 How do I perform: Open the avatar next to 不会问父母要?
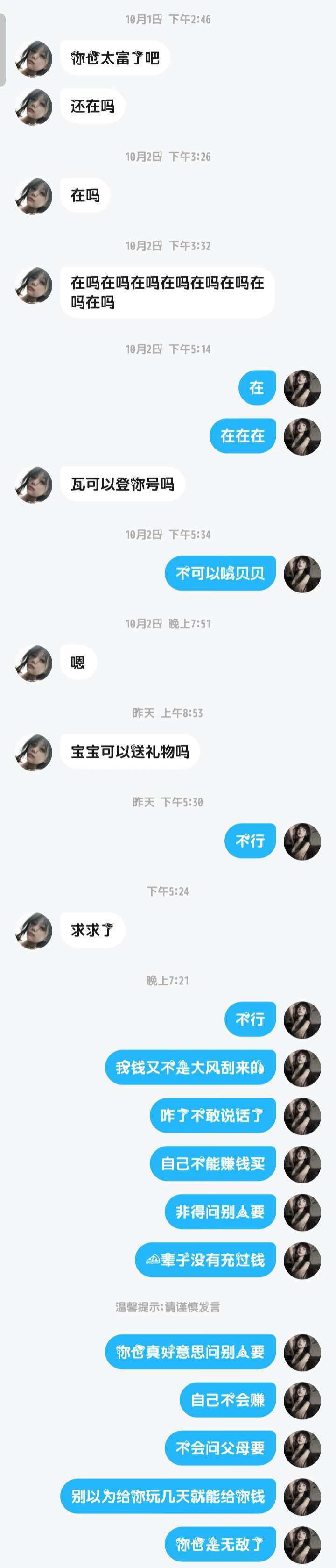coord(302,1448)
